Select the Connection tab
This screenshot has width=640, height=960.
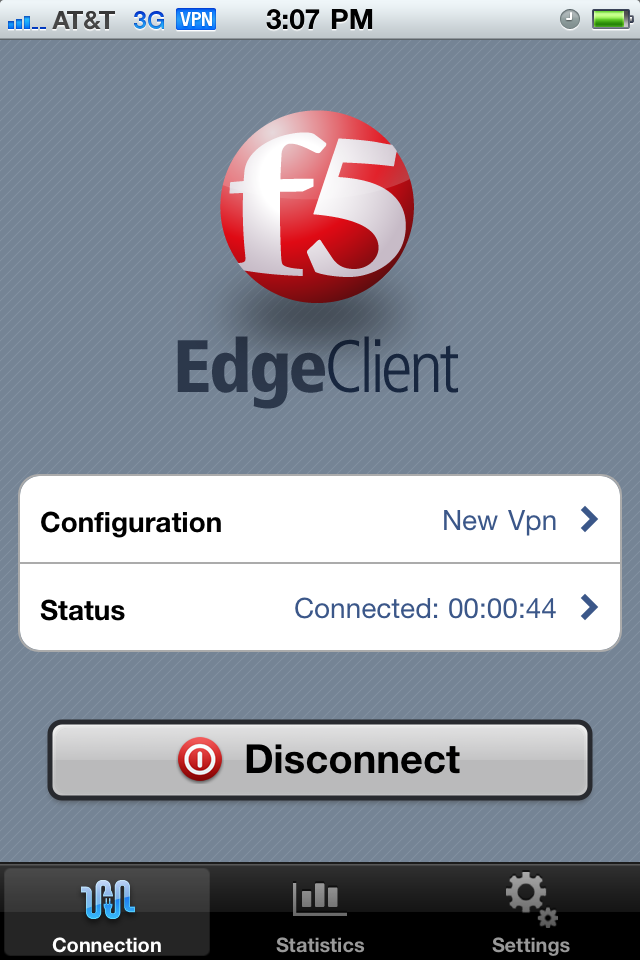[107, 912]
